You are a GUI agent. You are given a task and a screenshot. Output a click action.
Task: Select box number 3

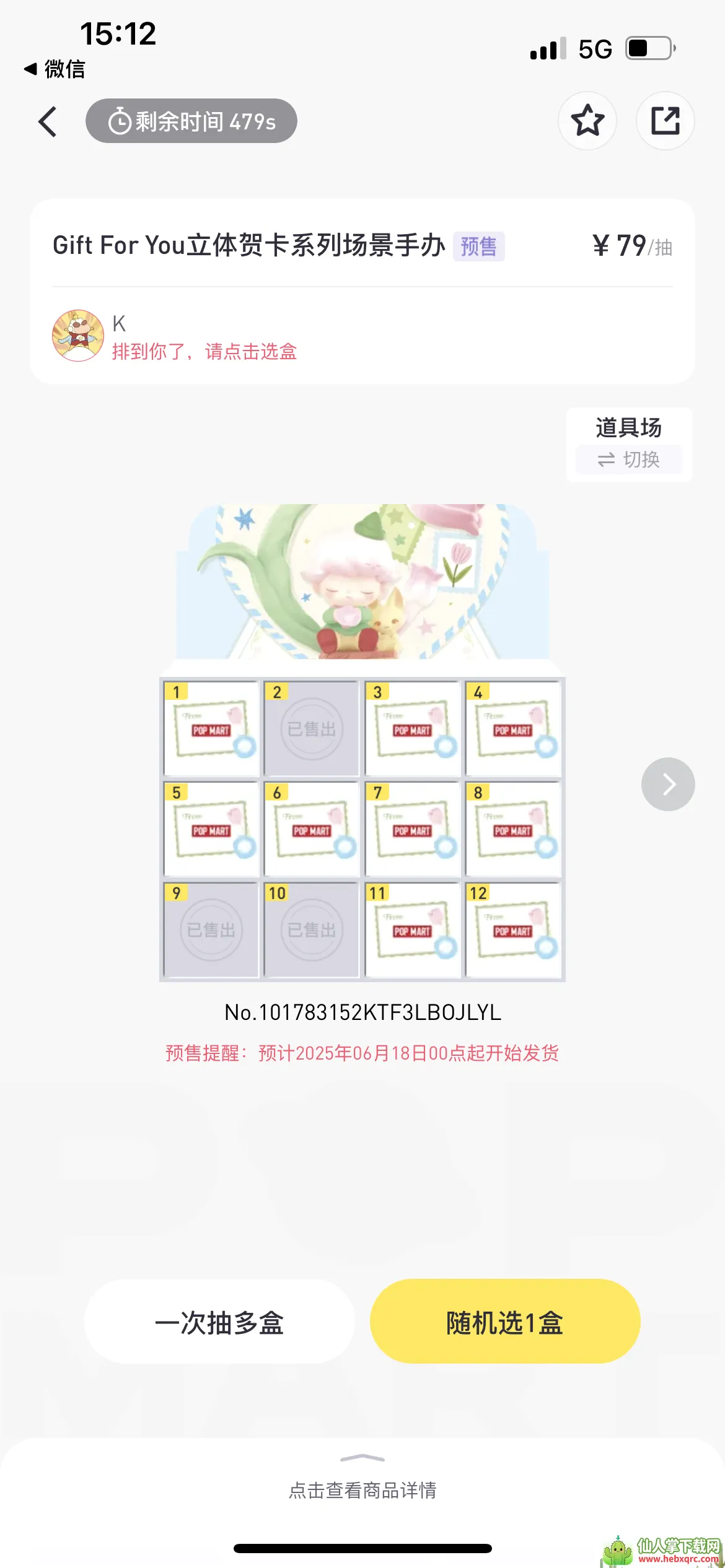click(x=413, y=728)
